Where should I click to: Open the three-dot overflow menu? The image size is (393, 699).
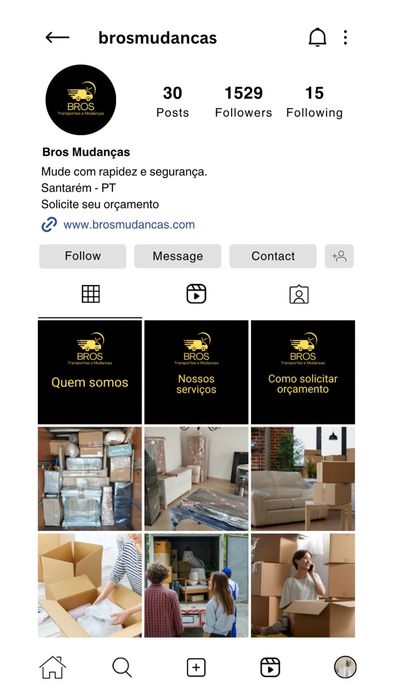click(345, 37)
